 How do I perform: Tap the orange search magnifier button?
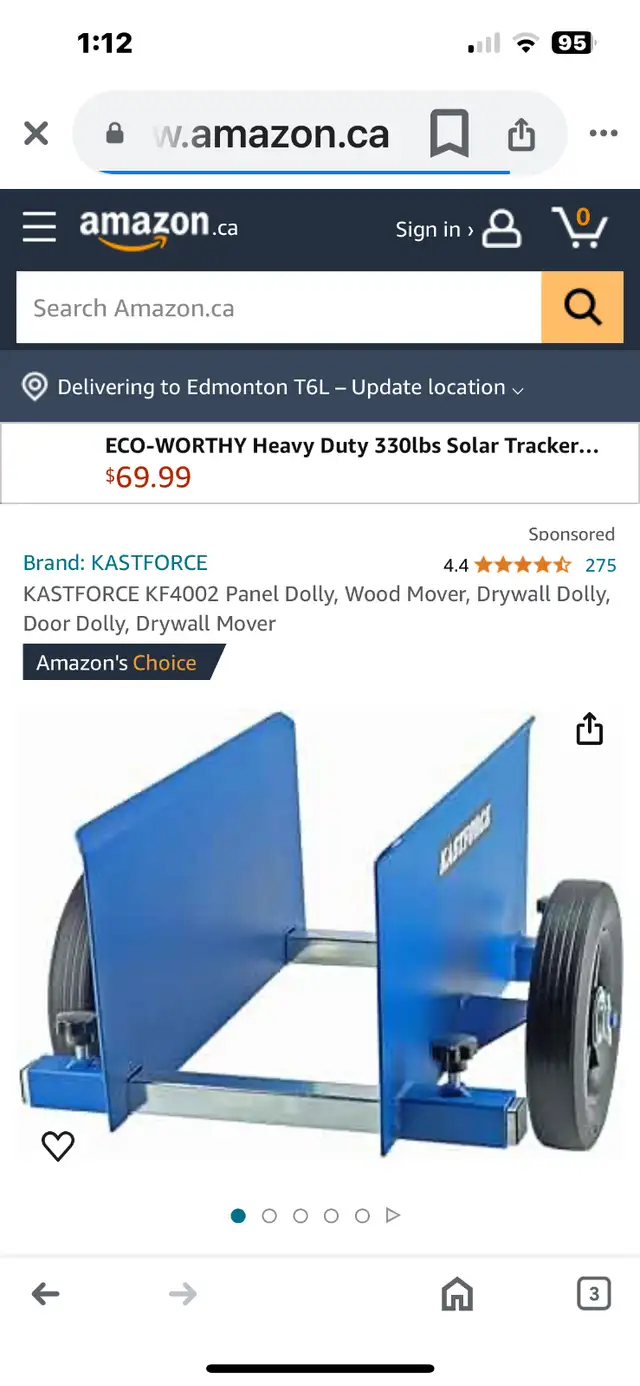pos(582,308)
